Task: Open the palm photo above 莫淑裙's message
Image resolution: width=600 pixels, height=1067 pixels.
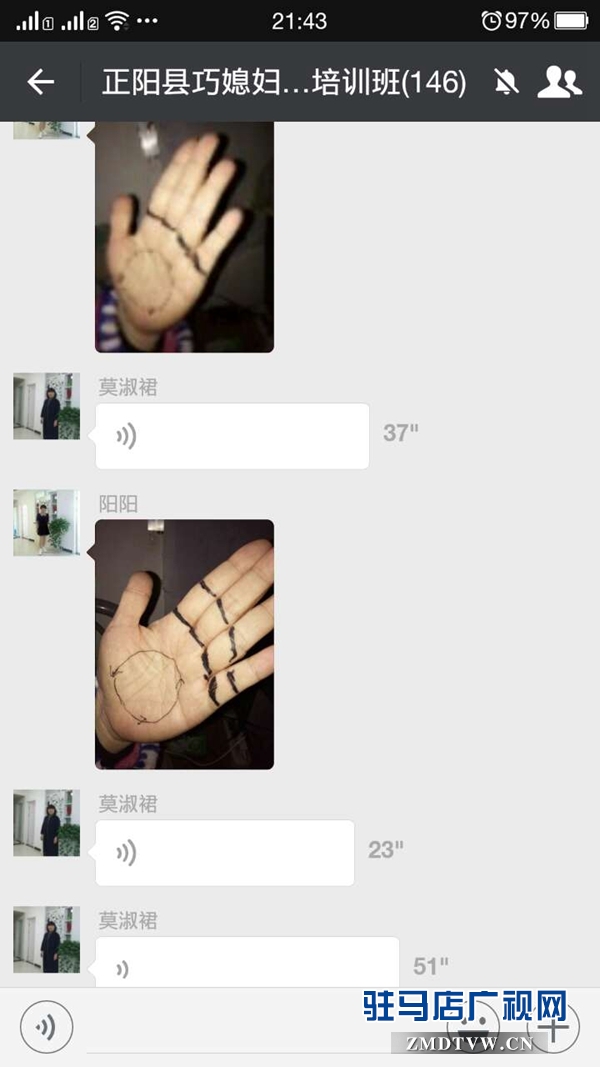Action: coord(184,238)
